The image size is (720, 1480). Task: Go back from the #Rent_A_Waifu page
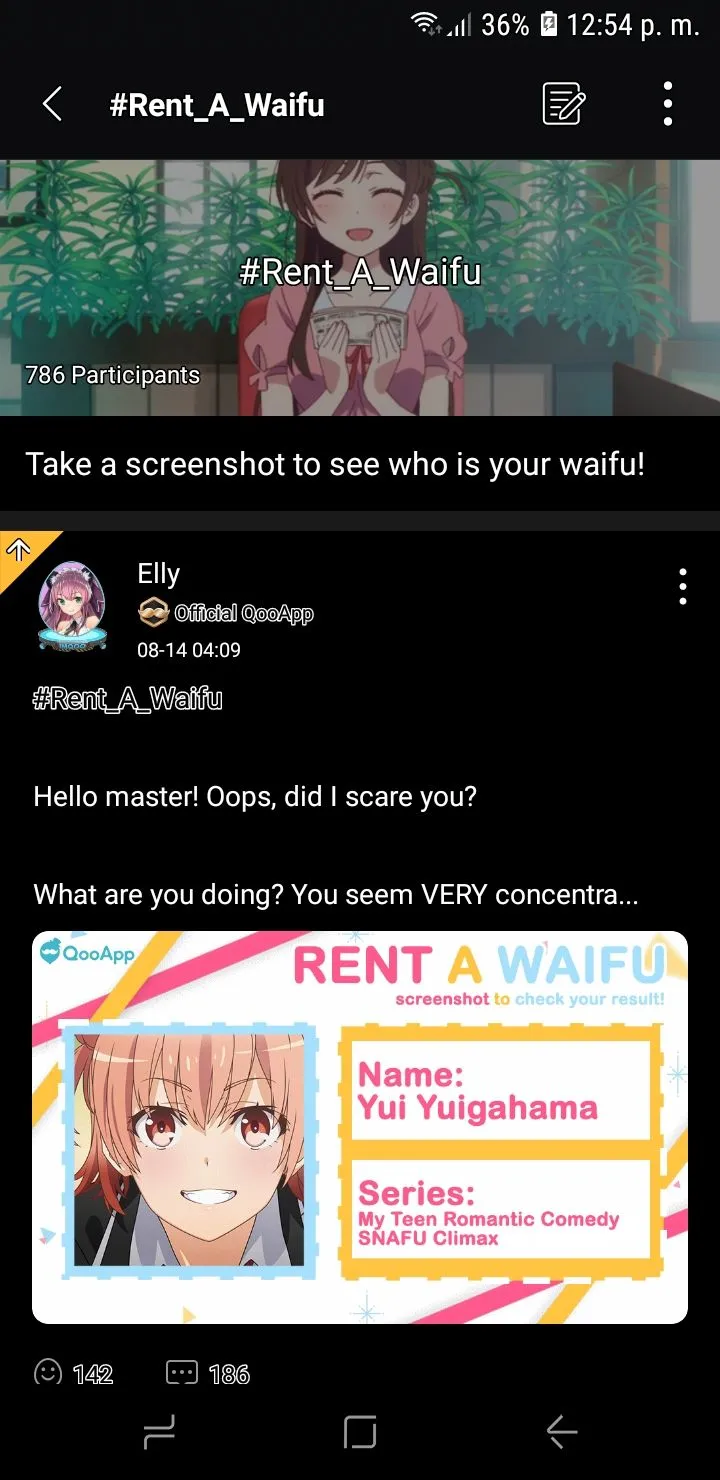pos(52,104)
